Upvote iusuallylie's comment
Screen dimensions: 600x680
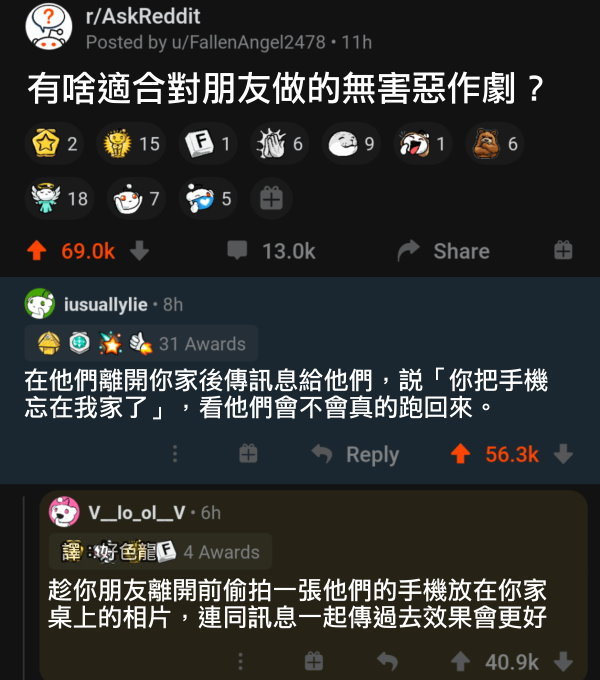[460, 454]
